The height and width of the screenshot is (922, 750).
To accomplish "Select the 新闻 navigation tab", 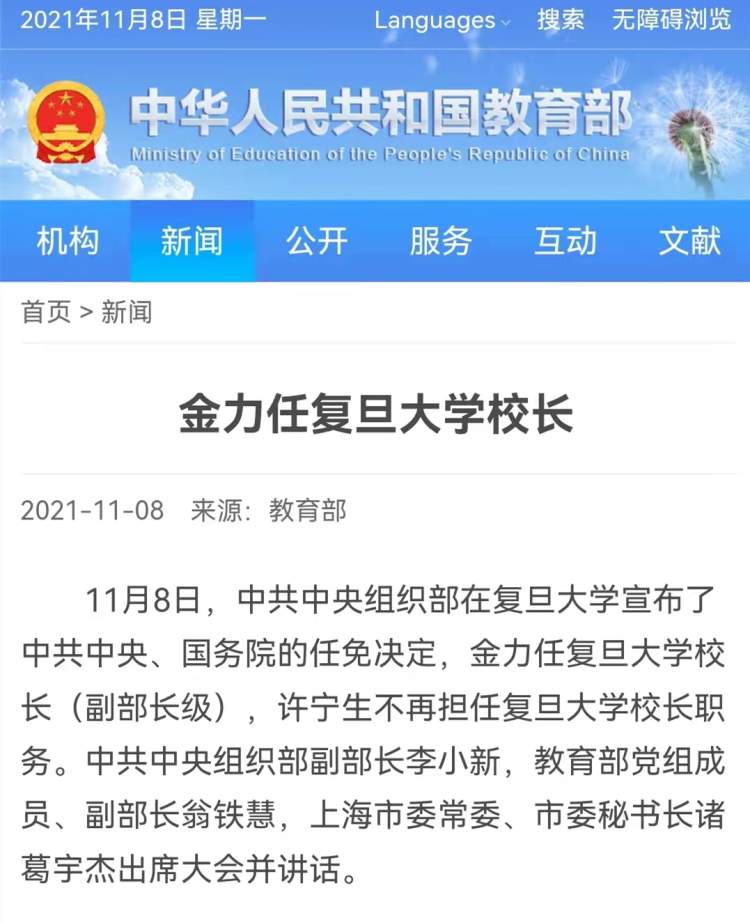I will click(192, 241).
